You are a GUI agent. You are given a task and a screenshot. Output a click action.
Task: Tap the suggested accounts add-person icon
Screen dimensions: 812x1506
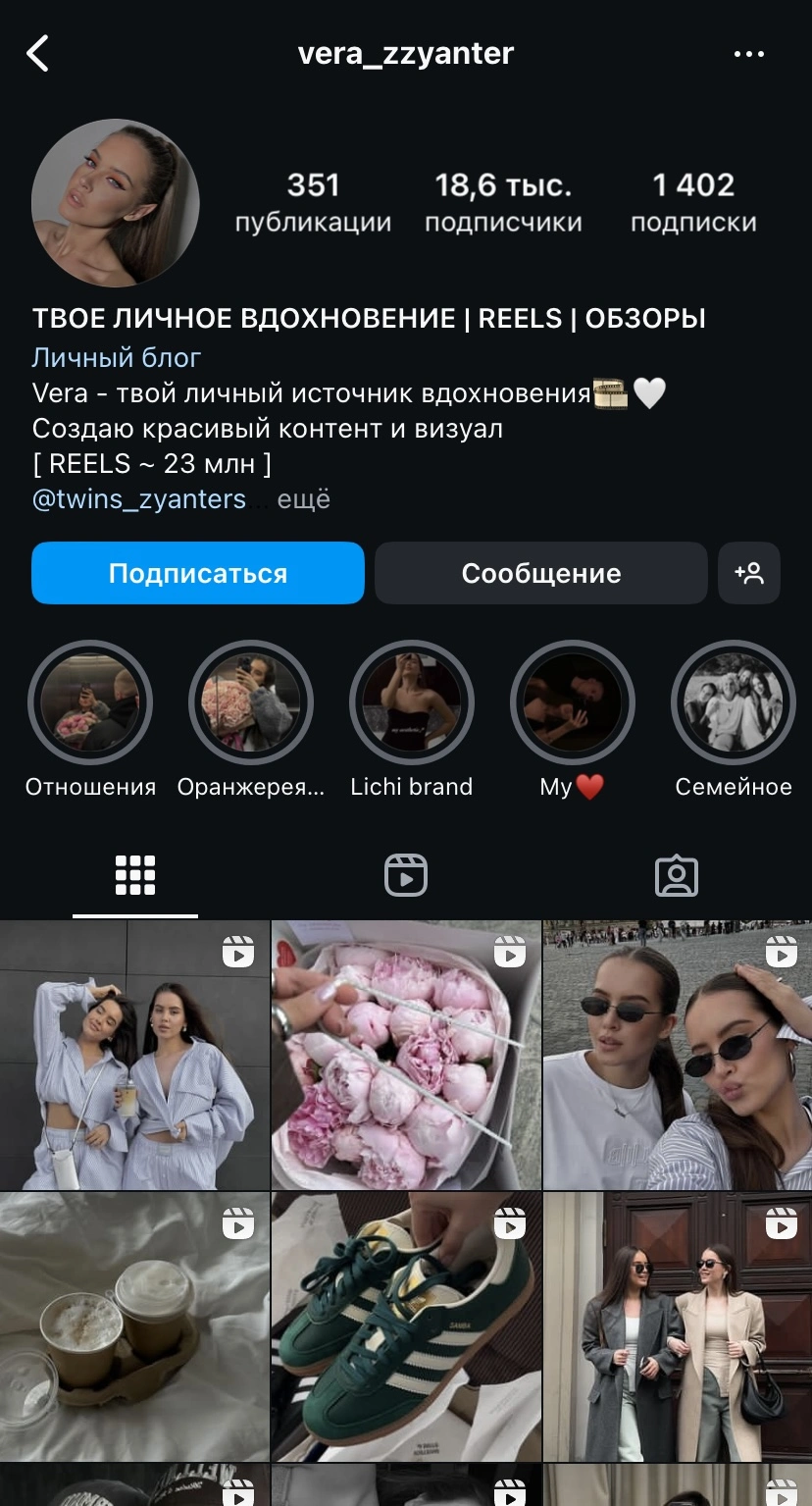click(749, 573)
